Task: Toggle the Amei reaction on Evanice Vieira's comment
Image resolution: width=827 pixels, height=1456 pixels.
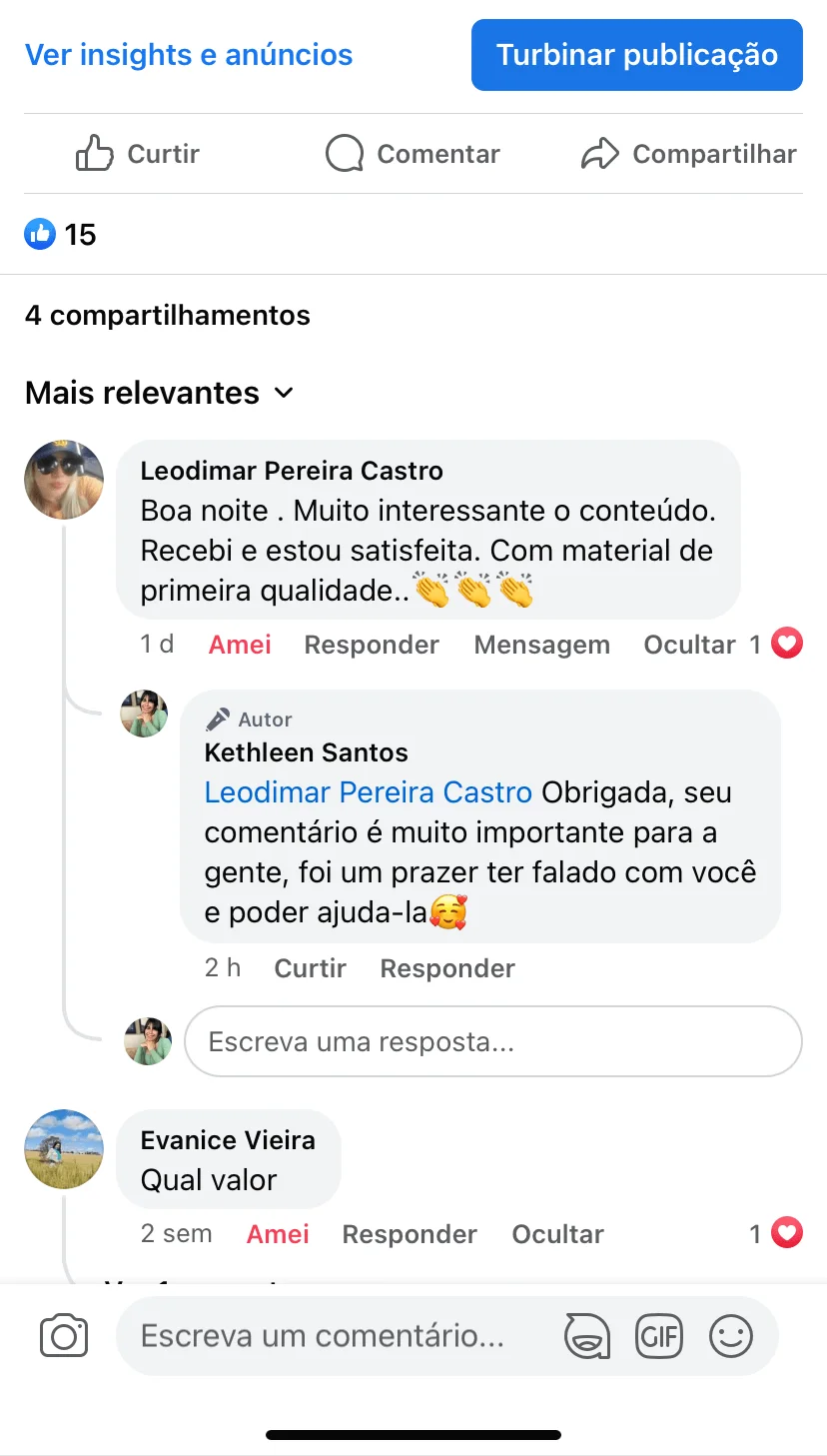Action: [x=277, y=1234]
